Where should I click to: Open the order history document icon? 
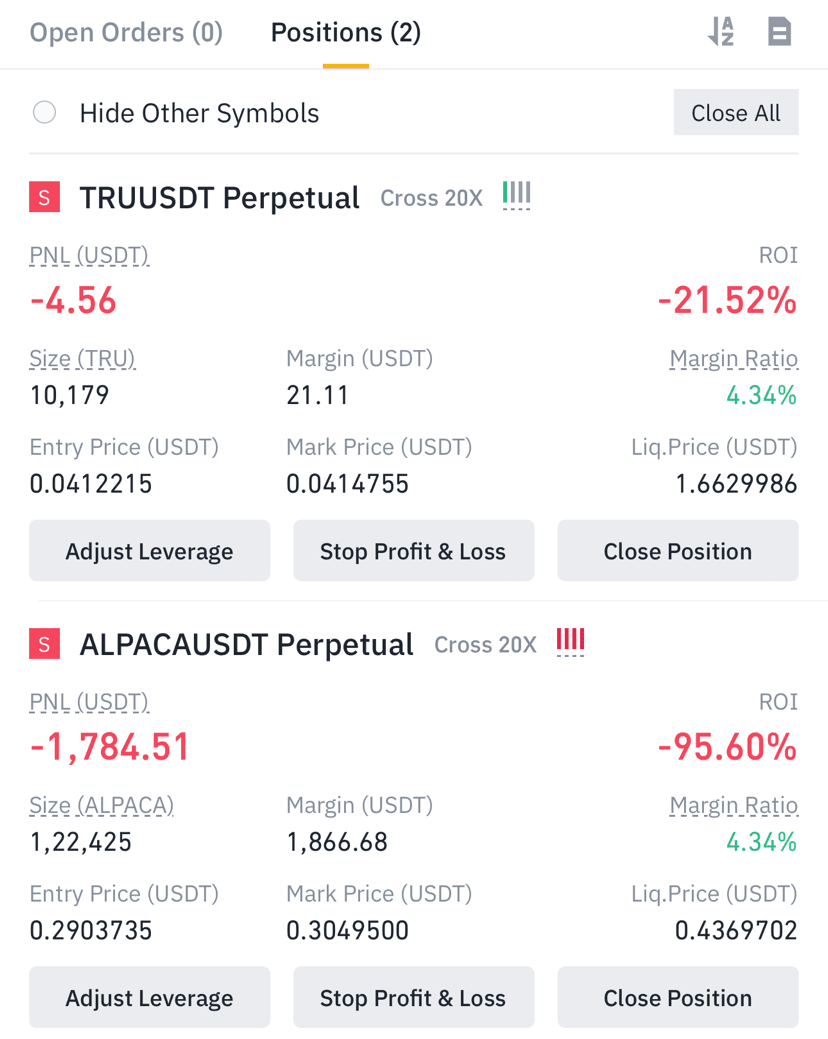(780, 32)
